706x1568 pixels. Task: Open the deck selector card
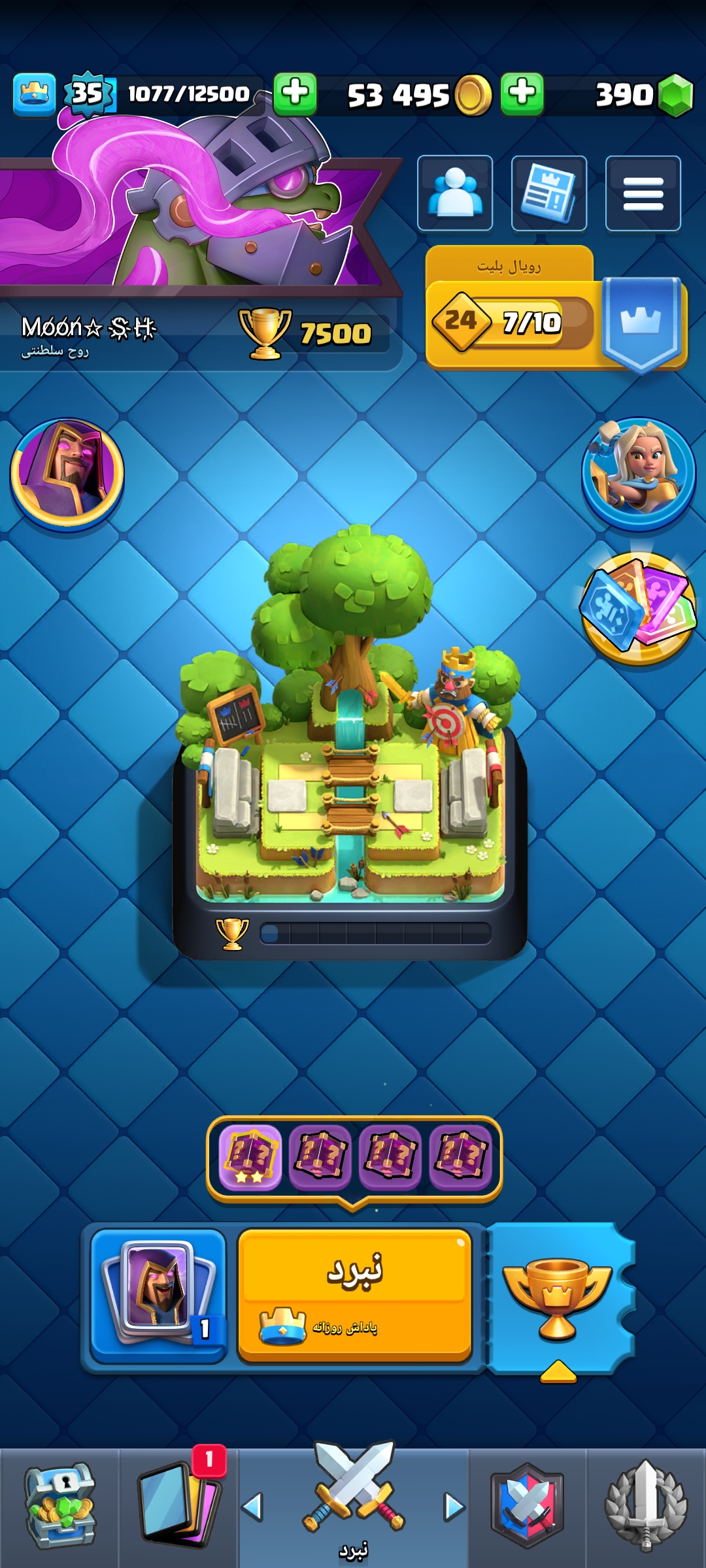pos(158,1295)
